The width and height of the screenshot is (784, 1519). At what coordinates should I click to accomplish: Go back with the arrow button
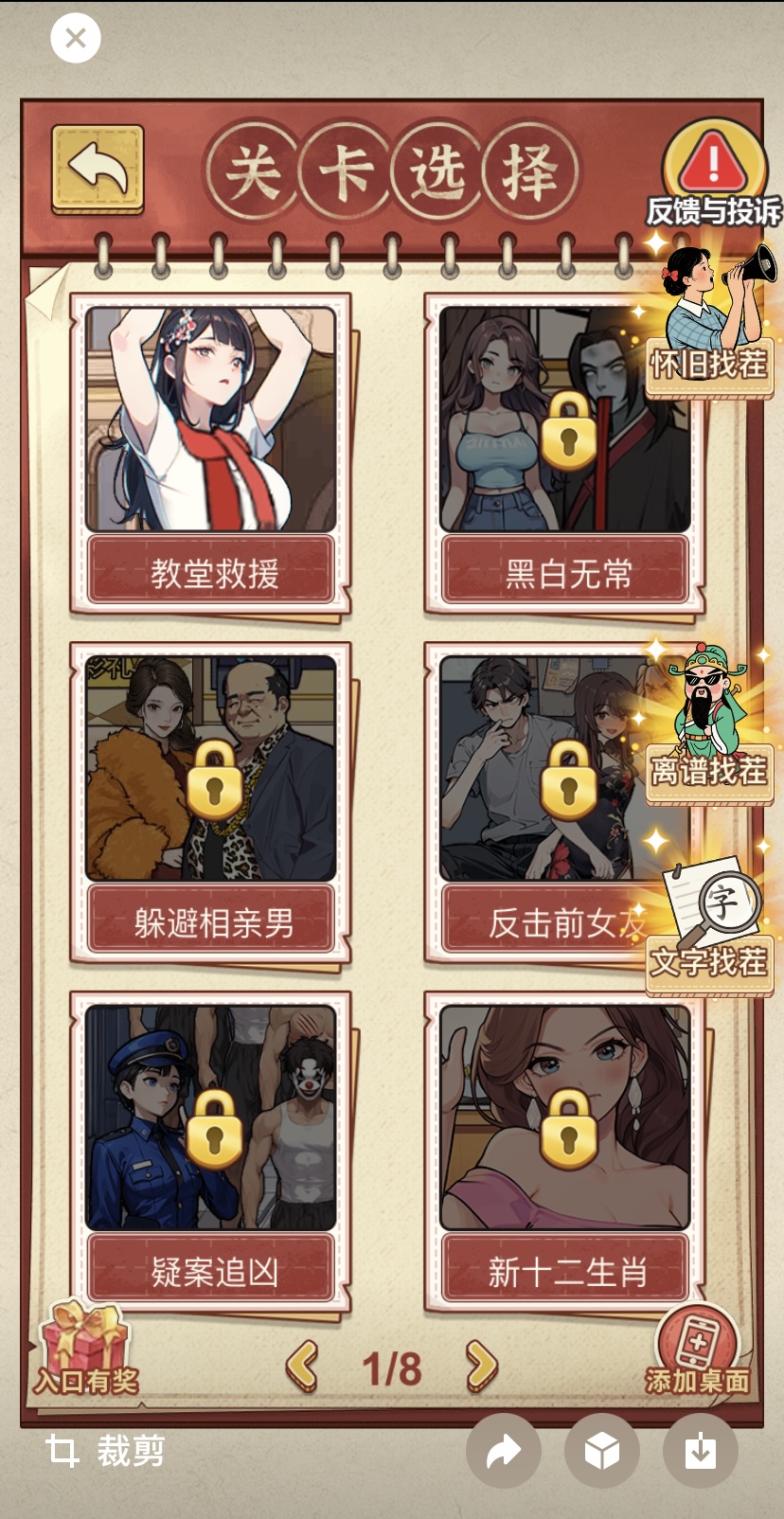point(98,169)
